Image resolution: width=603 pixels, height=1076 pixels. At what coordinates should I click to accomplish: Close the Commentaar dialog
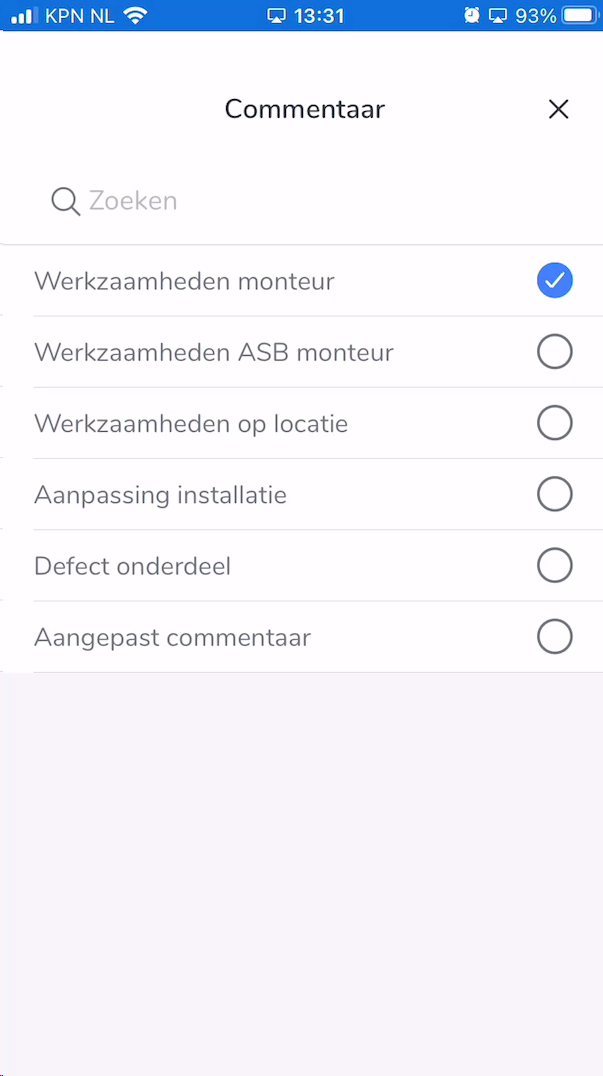coord(558,109)
